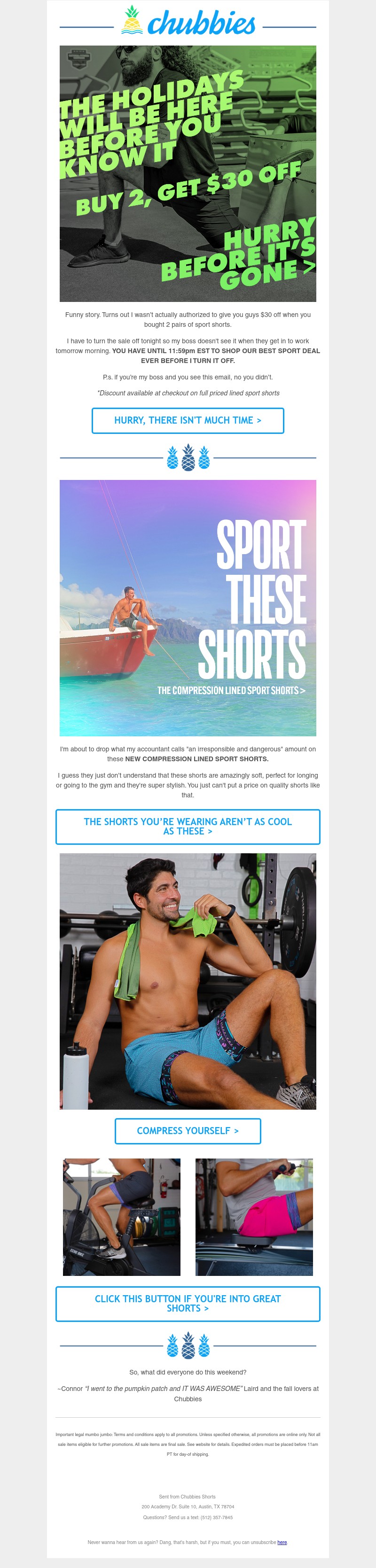The image size is (376, 1568).
Task: Tap the Compress Yourself button
Action: click(x=188, y=1130)
